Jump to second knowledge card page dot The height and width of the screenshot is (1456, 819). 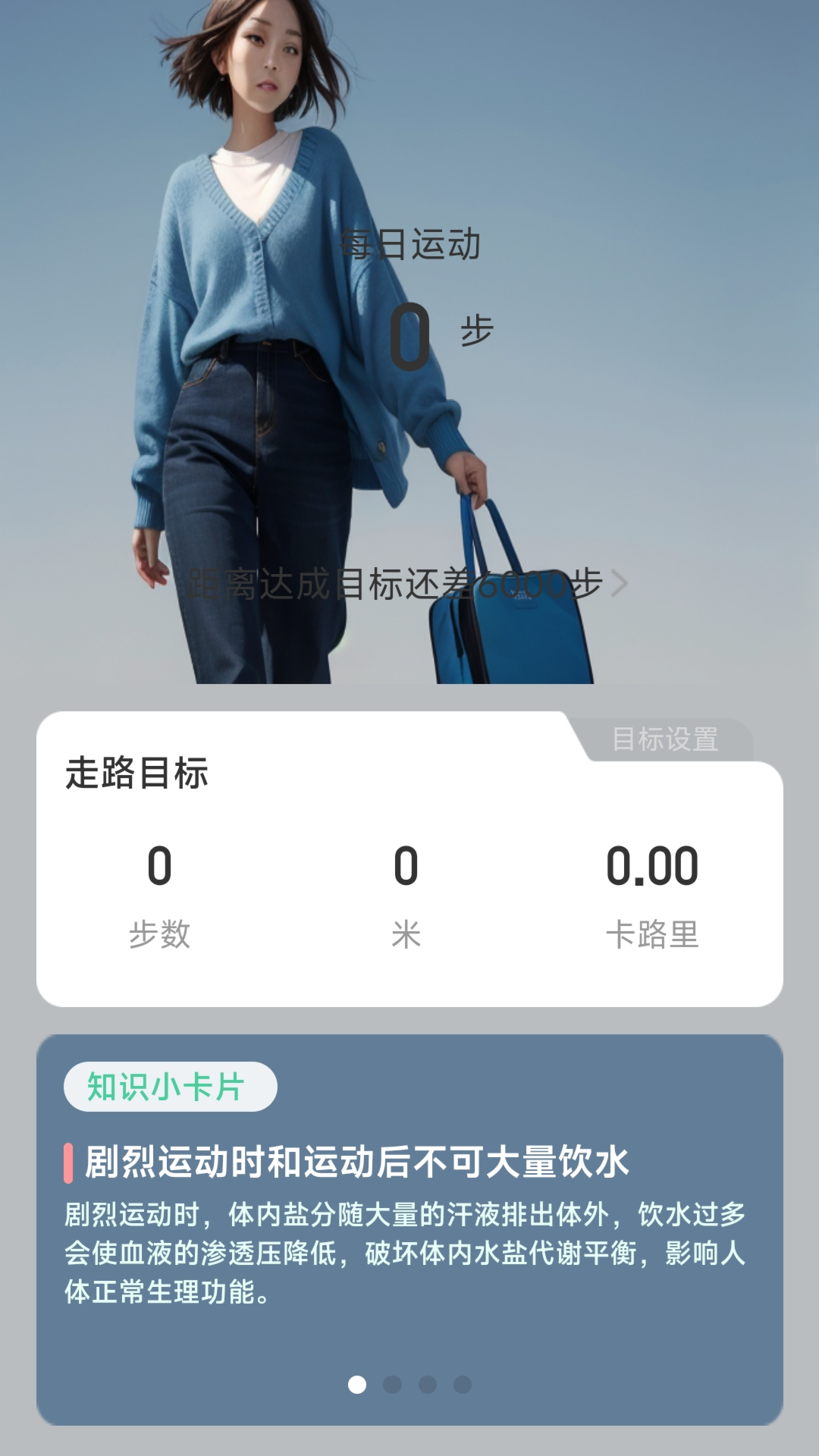click(392, 1385)
